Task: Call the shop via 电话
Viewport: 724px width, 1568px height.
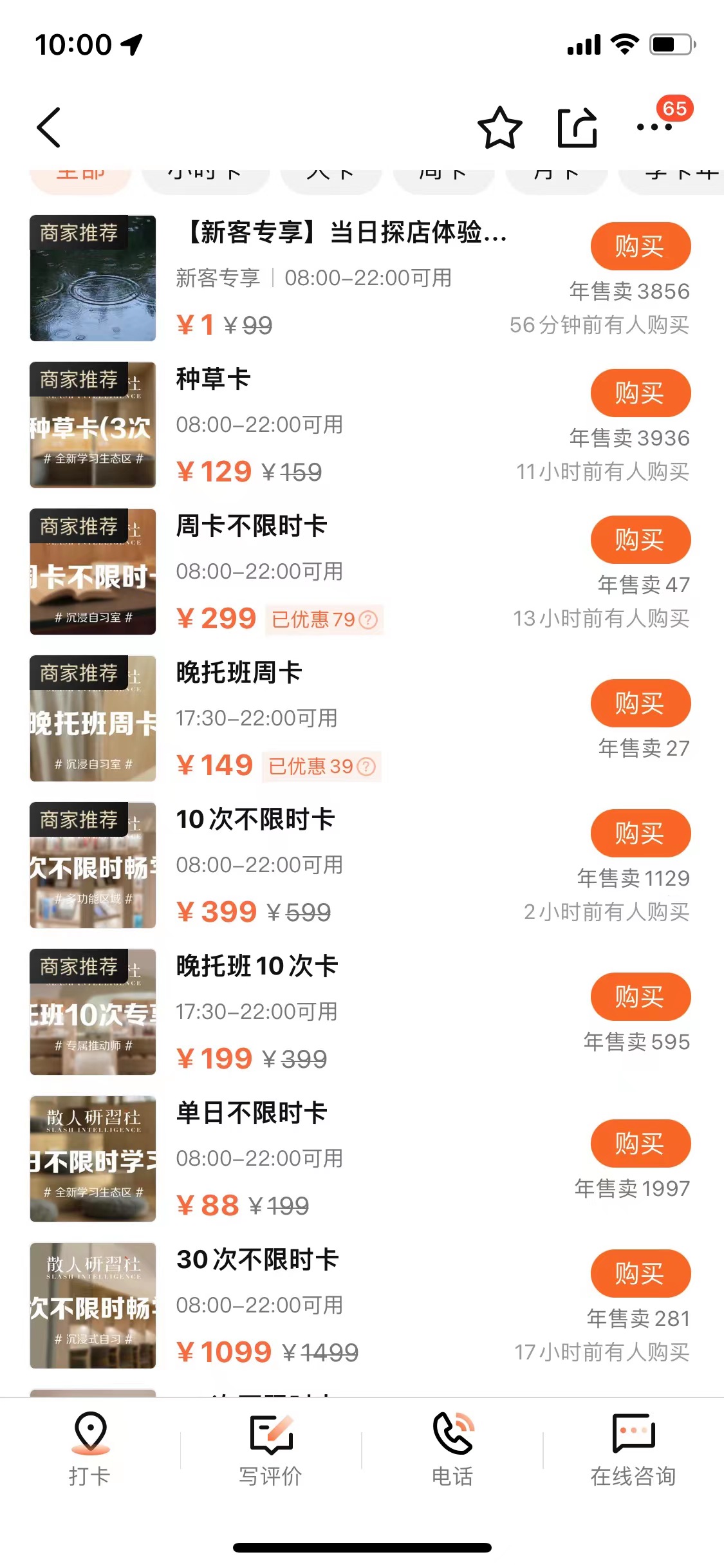Action: click(452, 1448)
